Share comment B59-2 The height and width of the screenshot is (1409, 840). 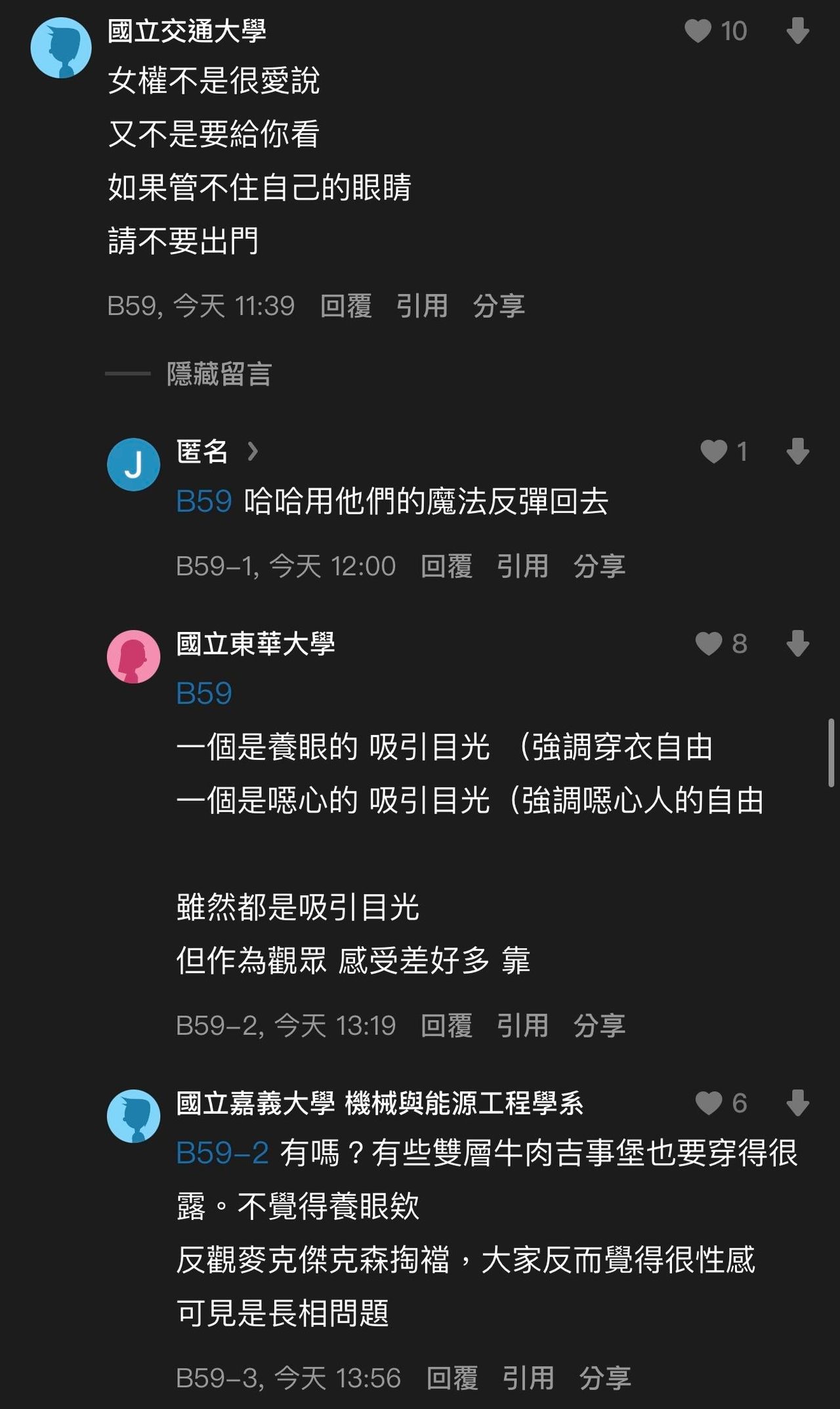(599, 1025)
